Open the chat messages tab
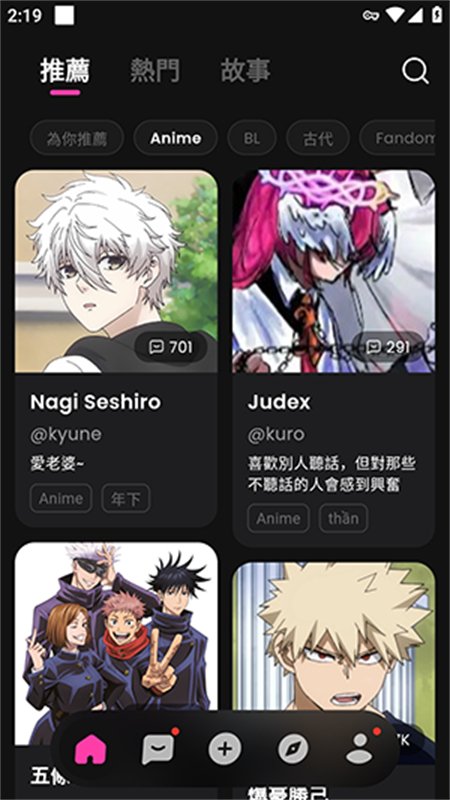Viewport: 450px width, 800px height. pyautogui.click(x=157, y=749)
